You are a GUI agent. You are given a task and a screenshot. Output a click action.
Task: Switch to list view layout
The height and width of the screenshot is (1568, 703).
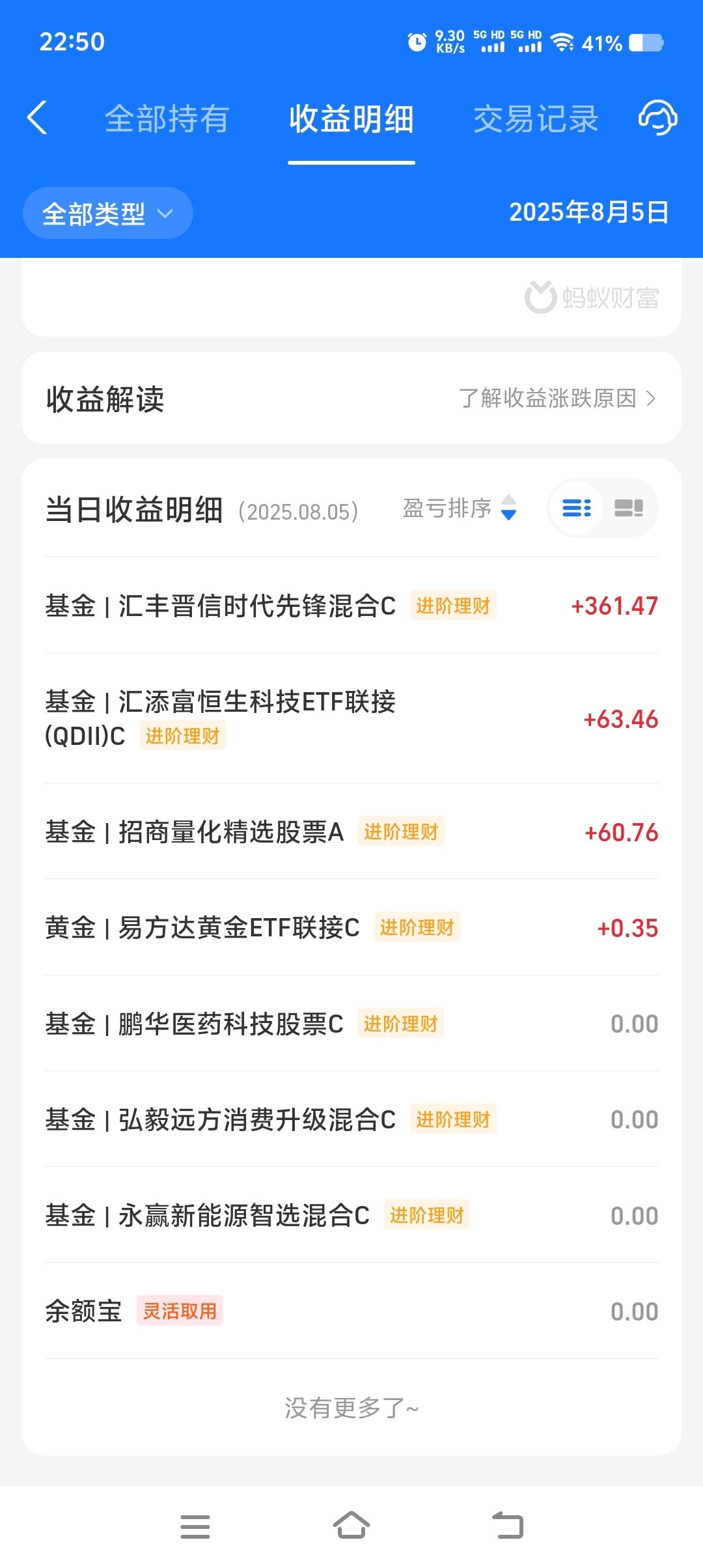click(577, 508)
